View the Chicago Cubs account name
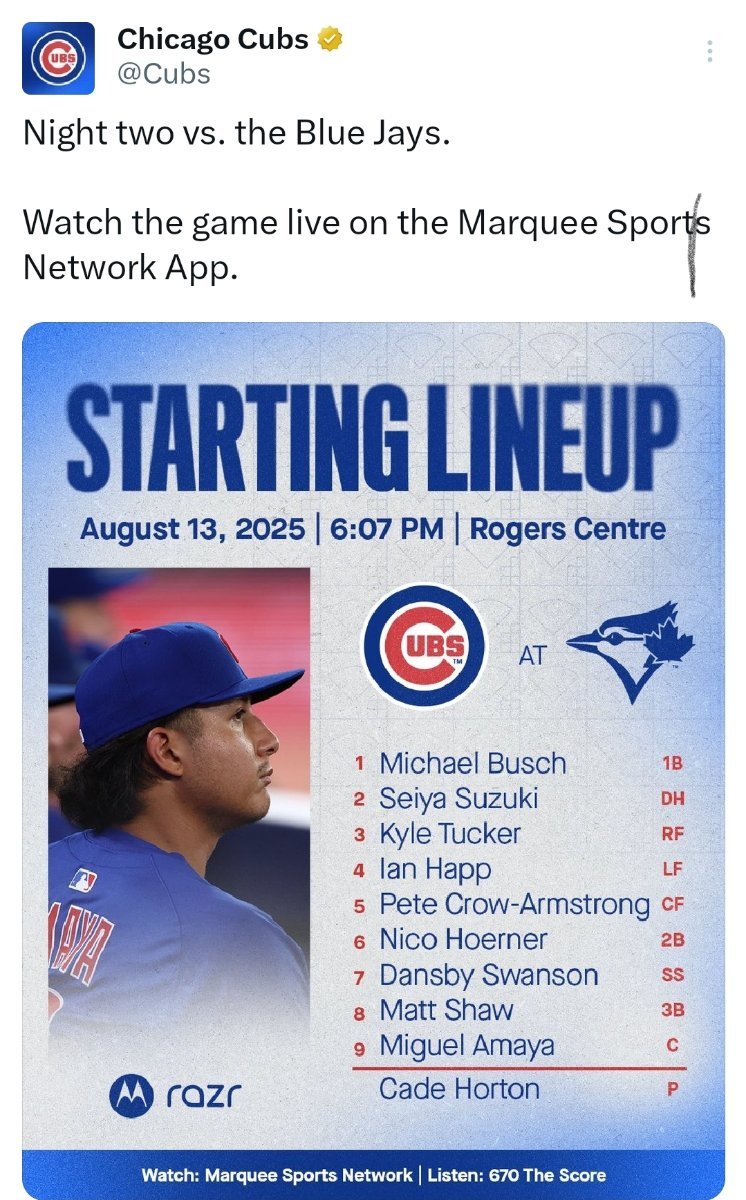This screenshot has width=746, height=1200. pyautogui.click(x=215, y=40)
